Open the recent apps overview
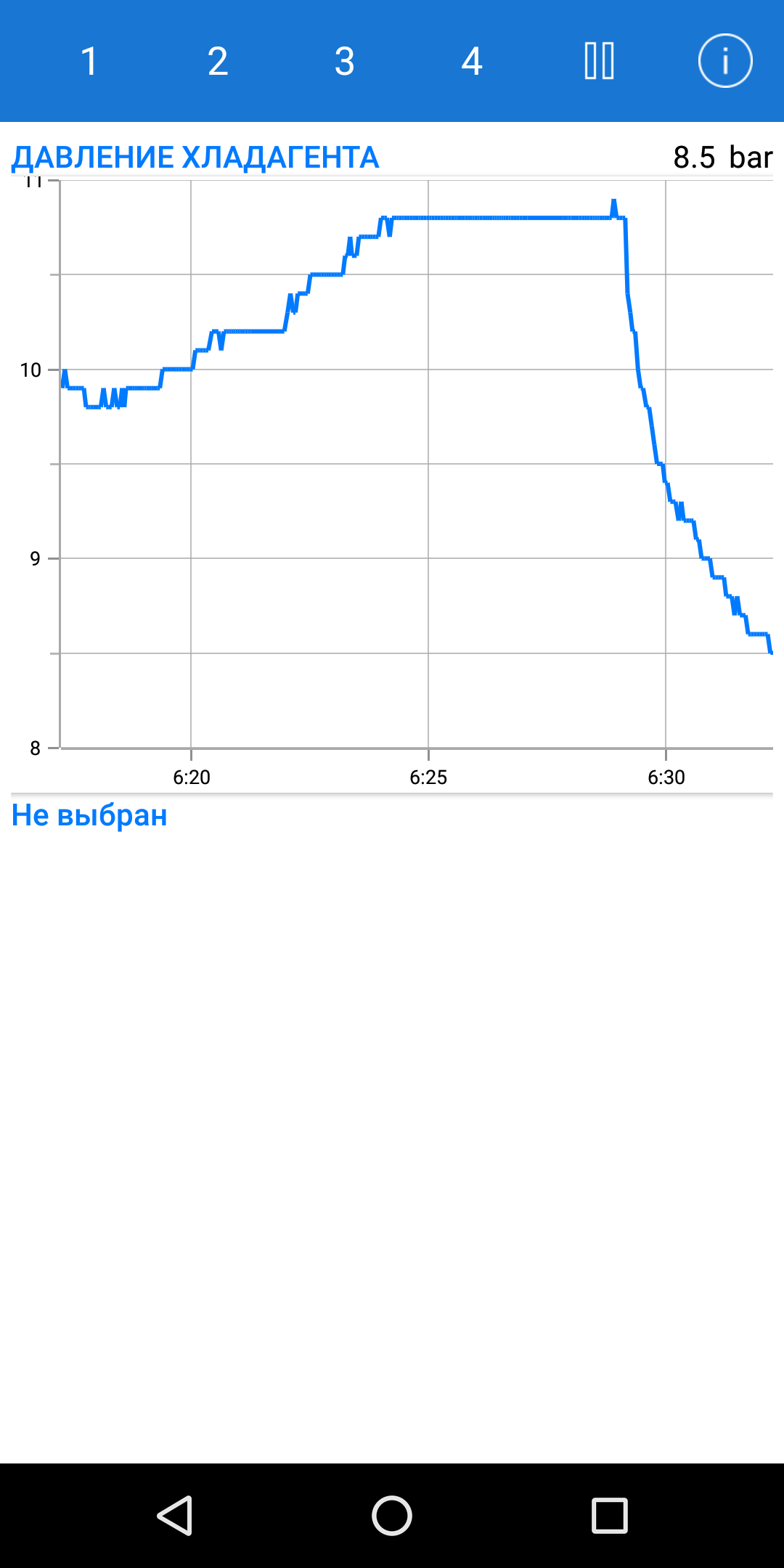 [x=610, y=1516]
